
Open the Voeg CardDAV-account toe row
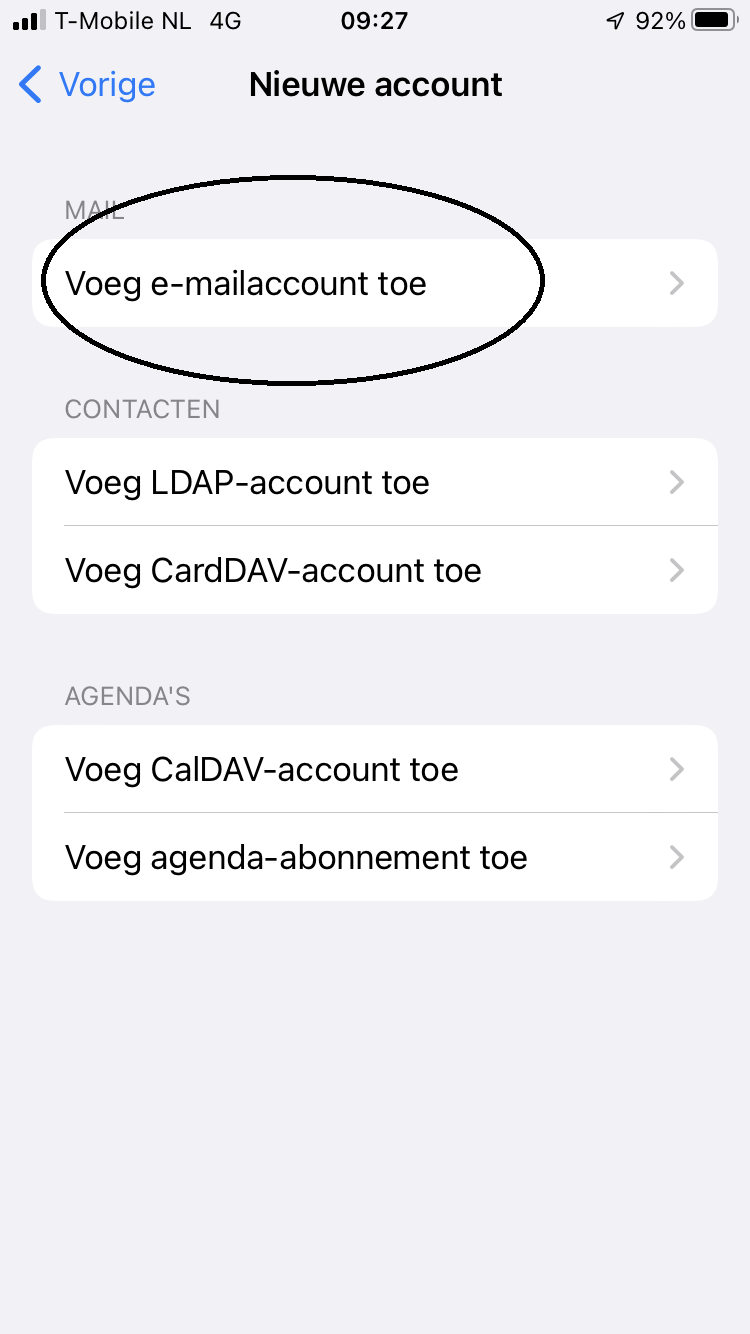375,570
